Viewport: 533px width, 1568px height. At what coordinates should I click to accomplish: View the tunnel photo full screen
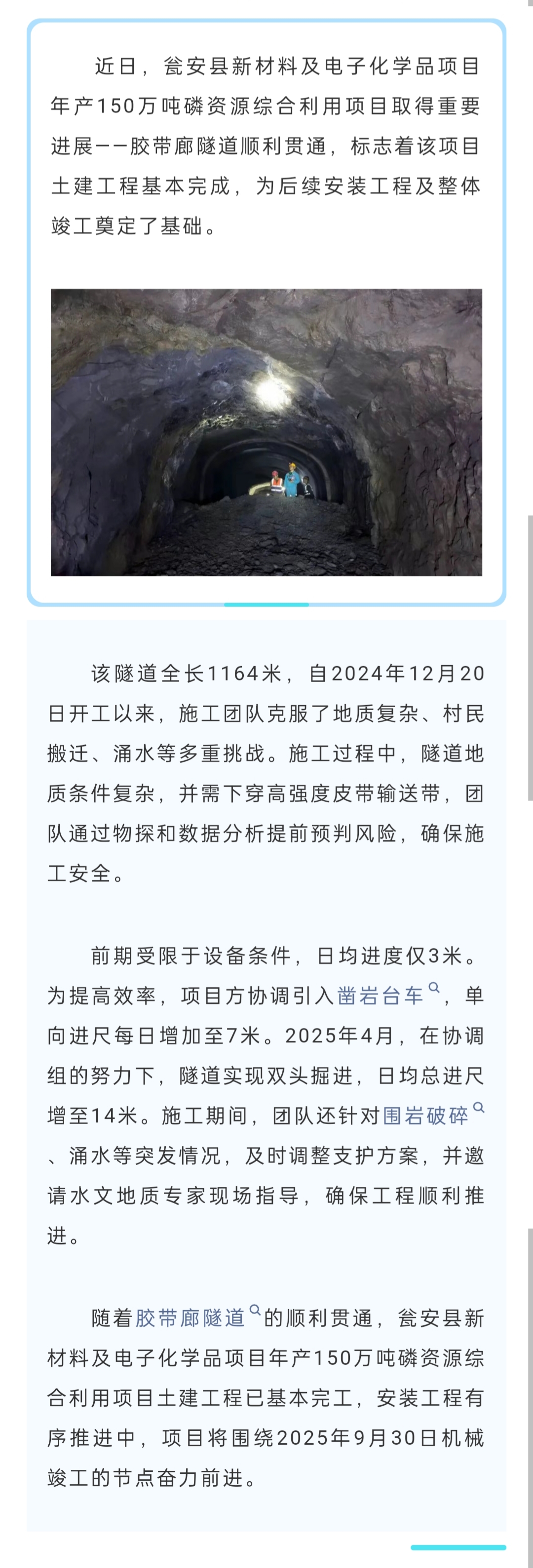click(266, 432)
